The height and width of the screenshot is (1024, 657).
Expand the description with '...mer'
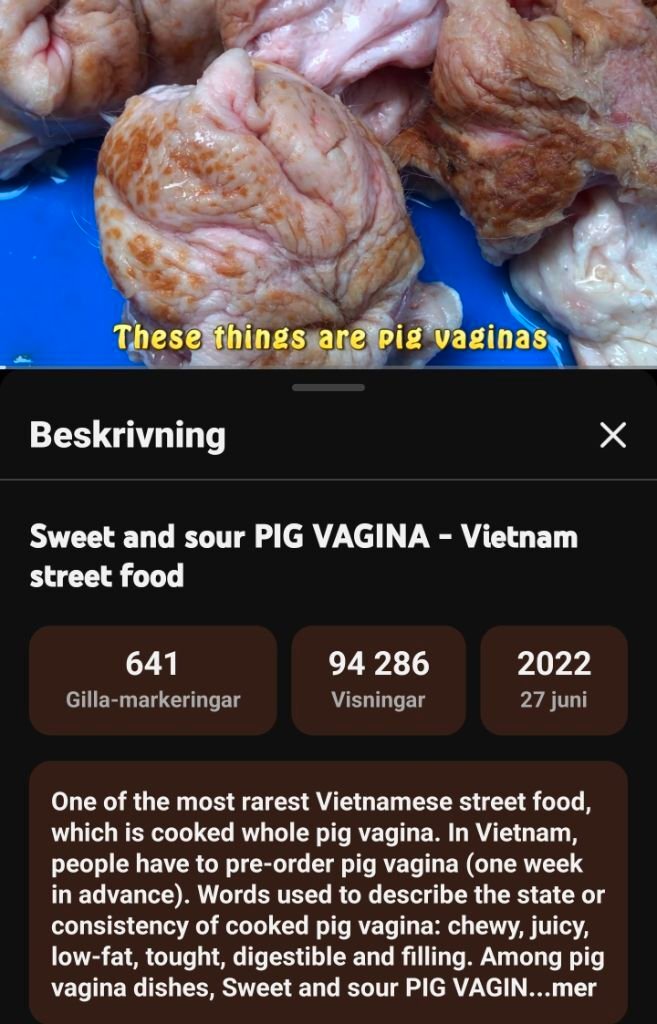(x=573, y=988)
